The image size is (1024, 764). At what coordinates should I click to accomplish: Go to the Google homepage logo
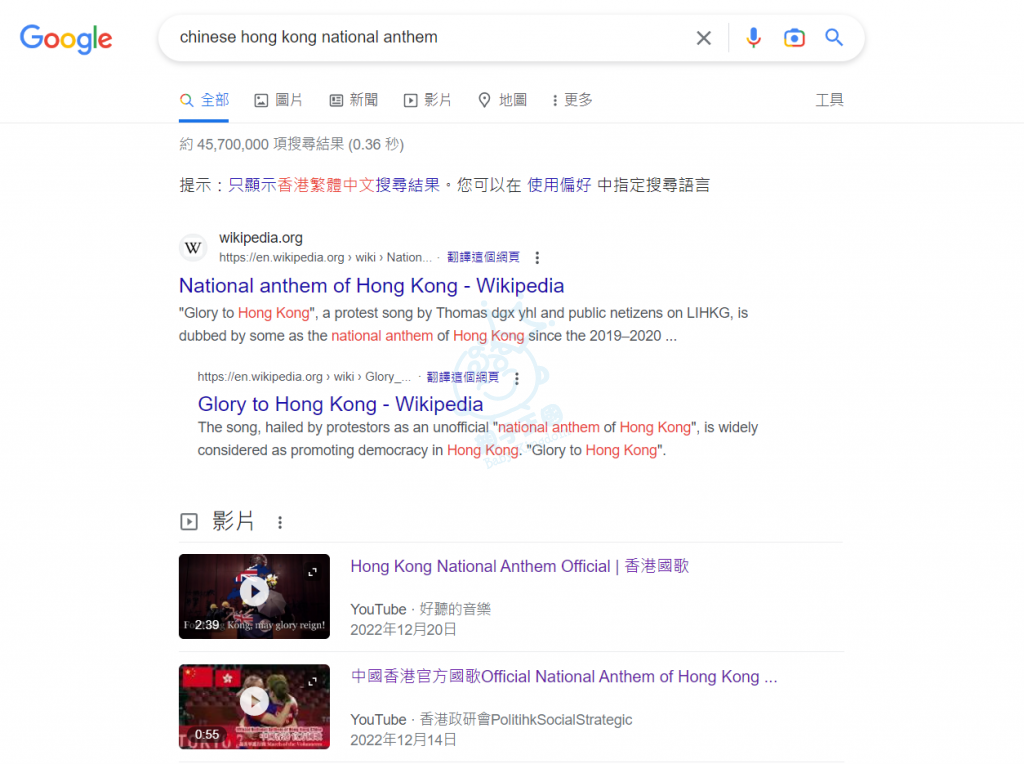[66, 39]
